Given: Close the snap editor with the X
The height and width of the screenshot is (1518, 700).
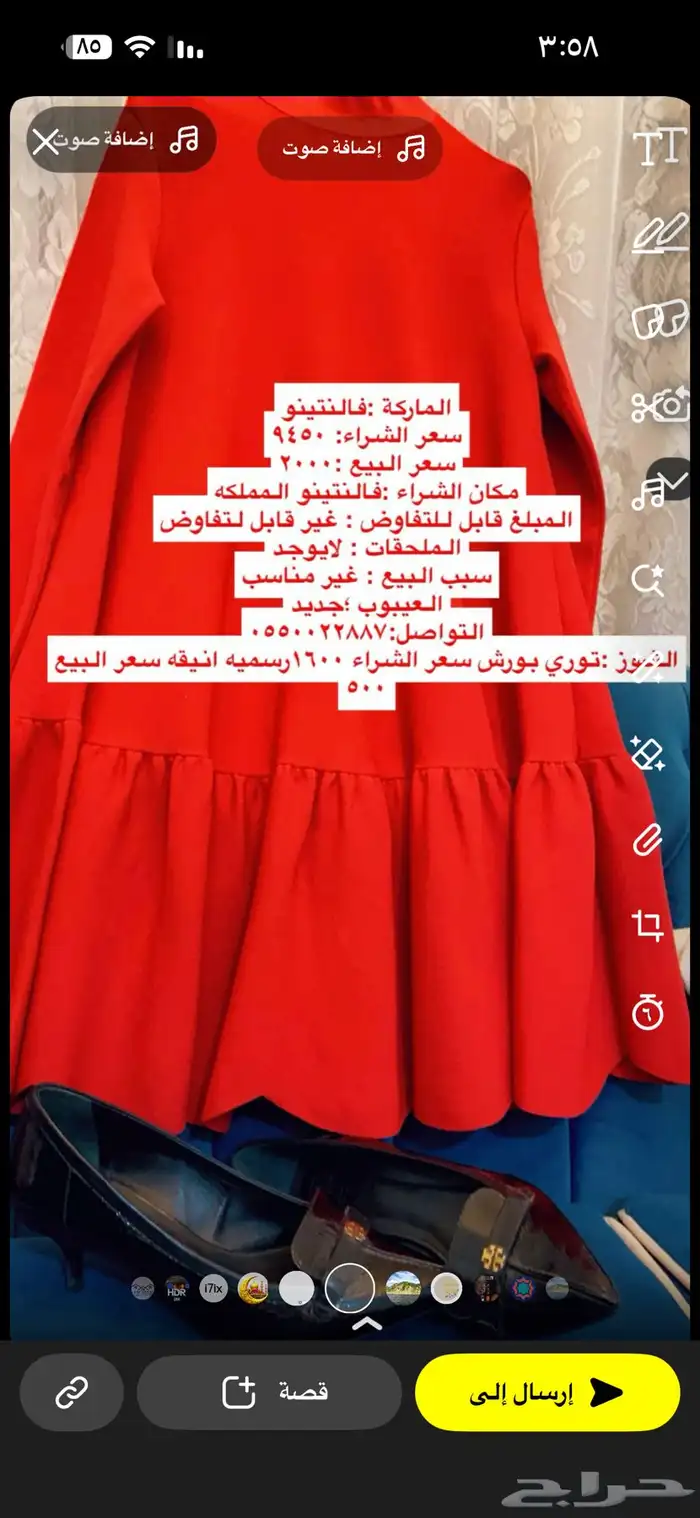Looking at the screenshot, I should (45, 142).
